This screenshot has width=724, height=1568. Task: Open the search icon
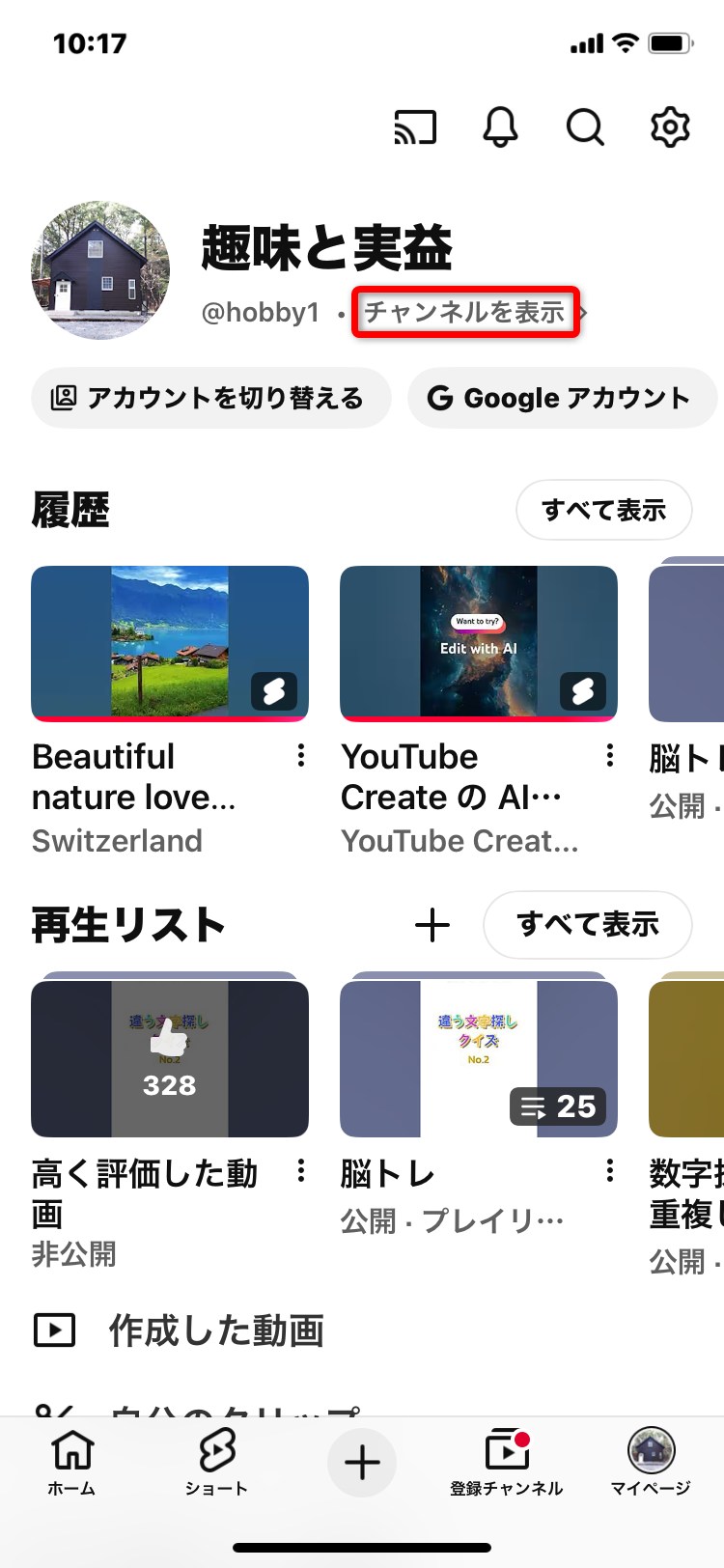coord(584,127)
